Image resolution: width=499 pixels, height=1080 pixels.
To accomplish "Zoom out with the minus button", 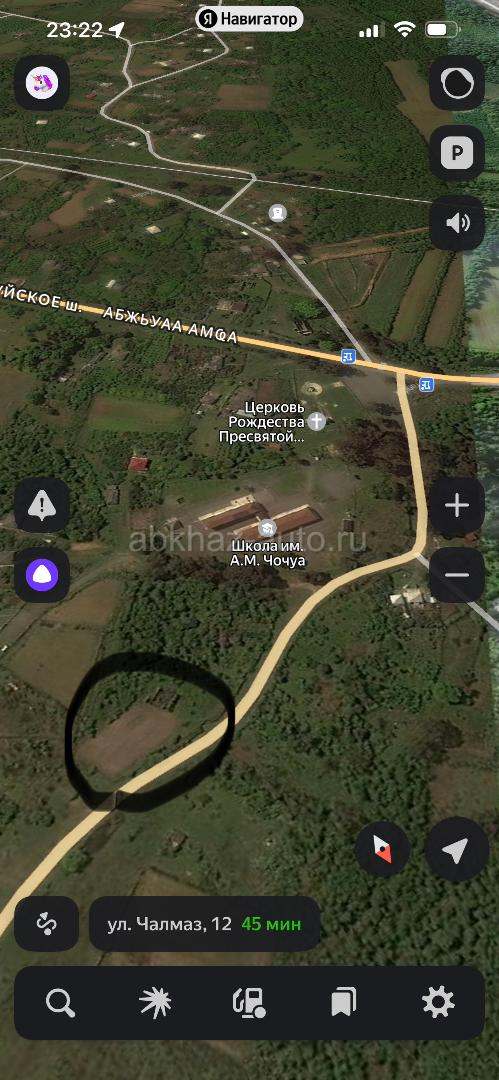I will pyautogui.click(x=456, y=574).
